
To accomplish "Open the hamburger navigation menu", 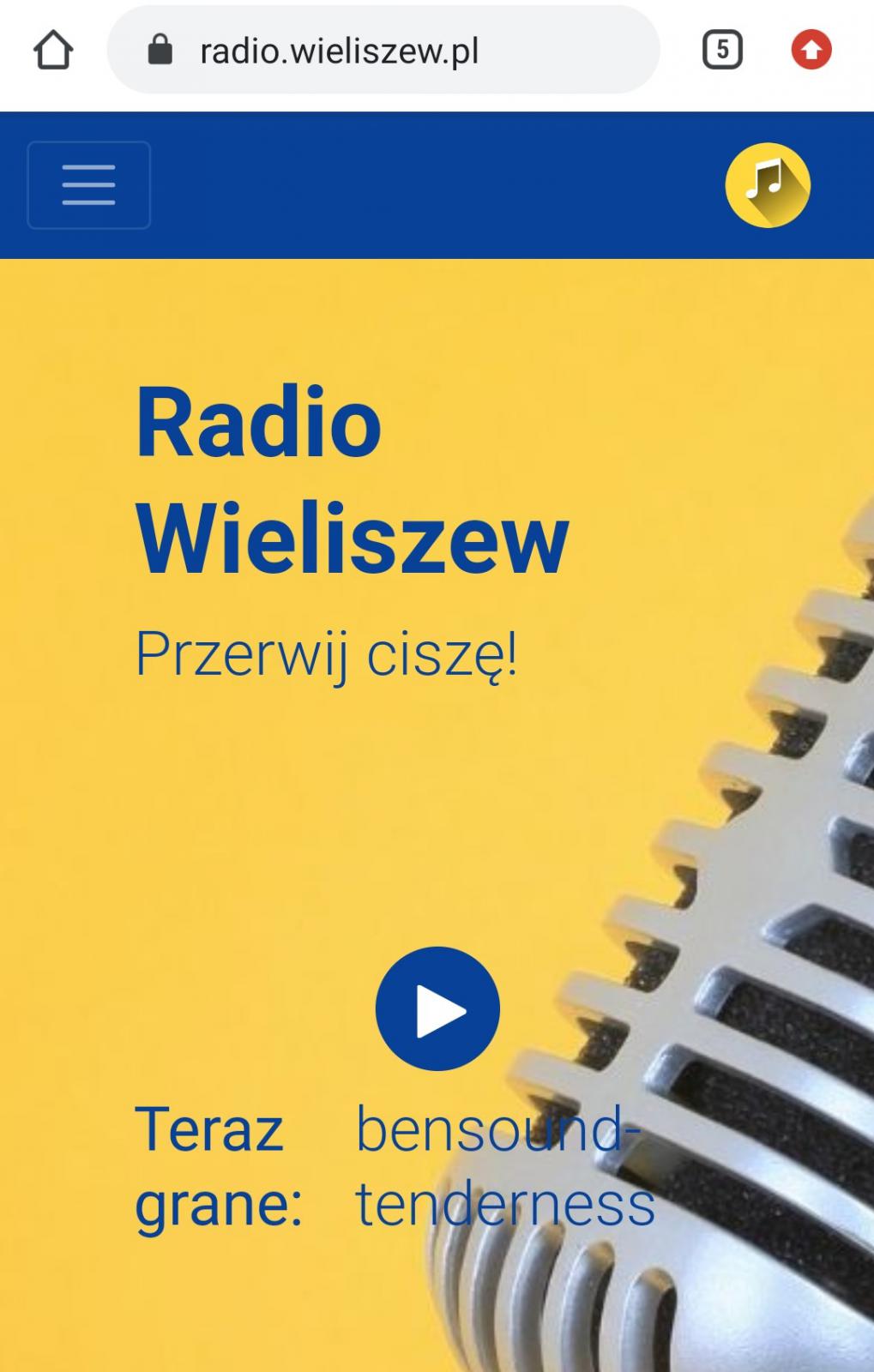I will point(89,185).
